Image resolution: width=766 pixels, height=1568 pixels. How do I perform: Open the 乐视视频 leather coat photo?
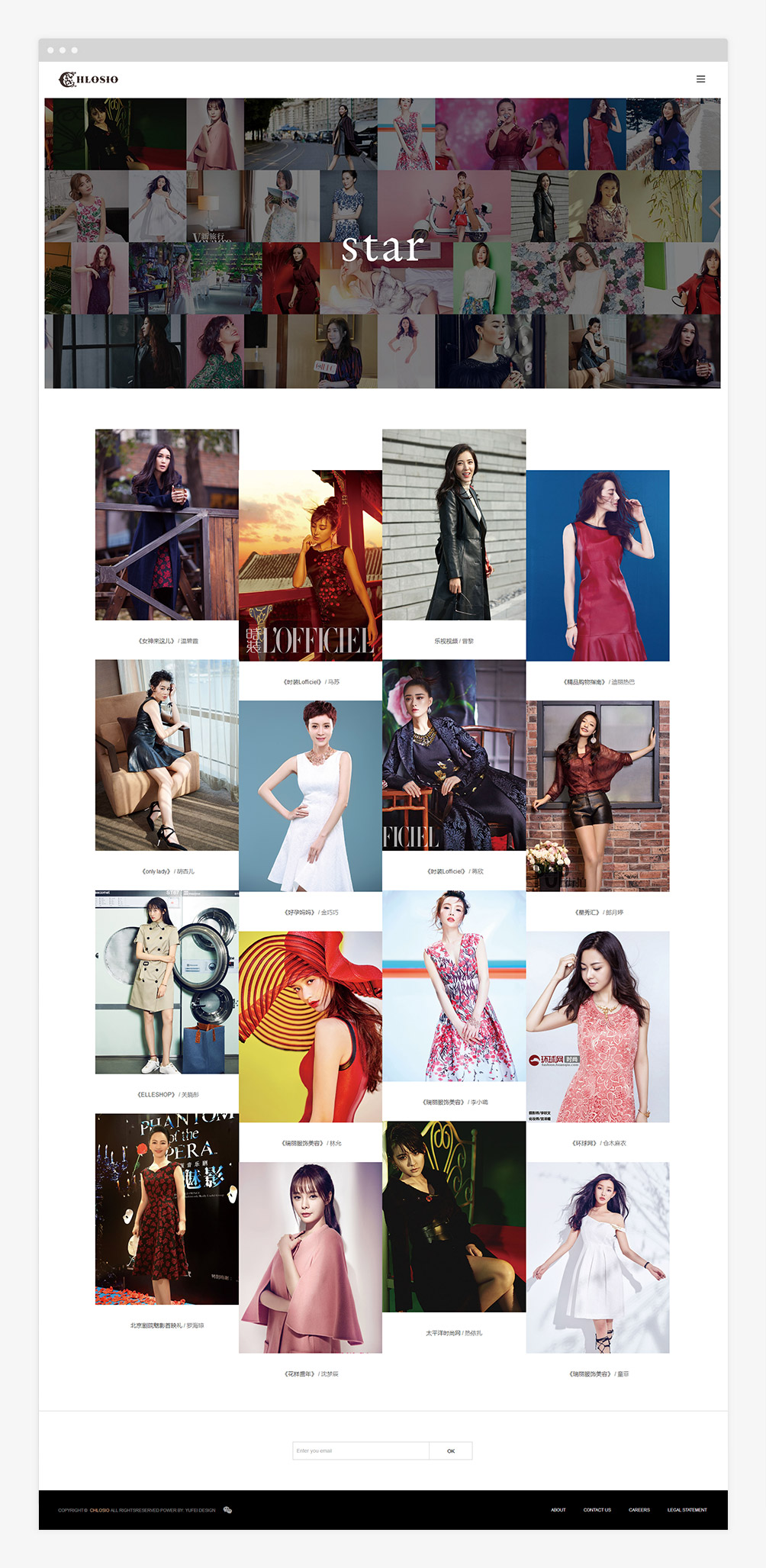[x=454, y=525]
